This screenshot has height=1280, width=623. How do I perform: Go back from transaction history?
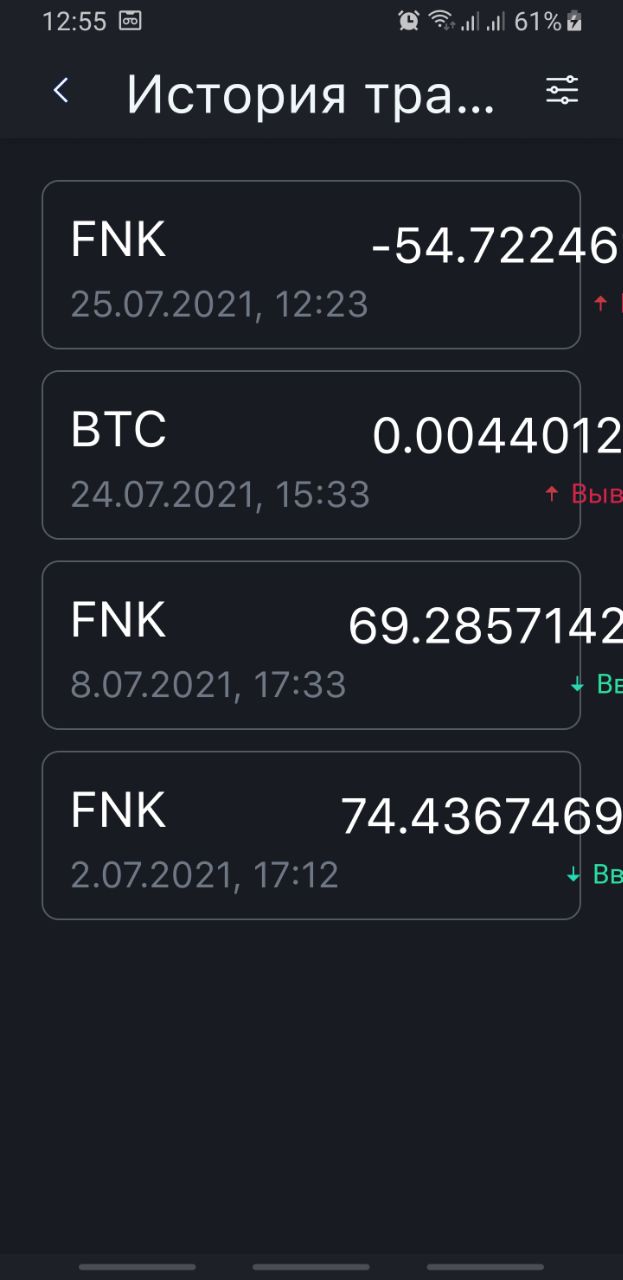point(61,92)
